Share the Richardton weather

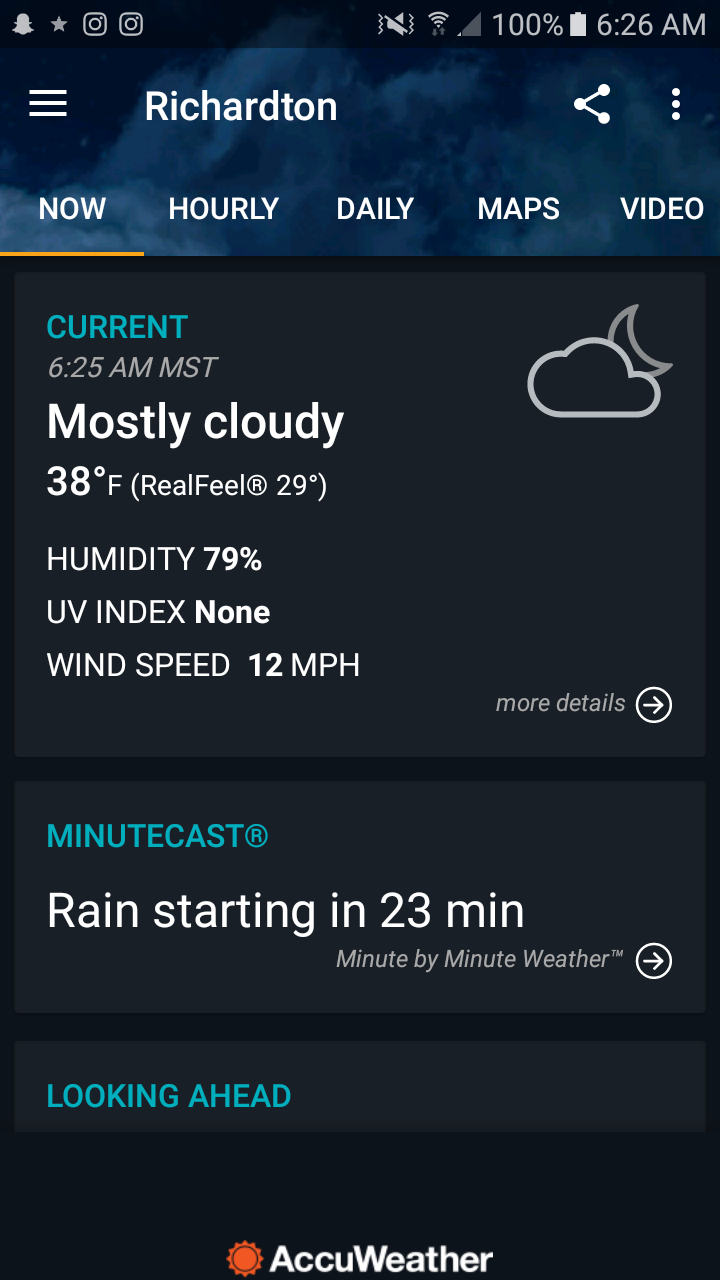(x=592, y=104)
